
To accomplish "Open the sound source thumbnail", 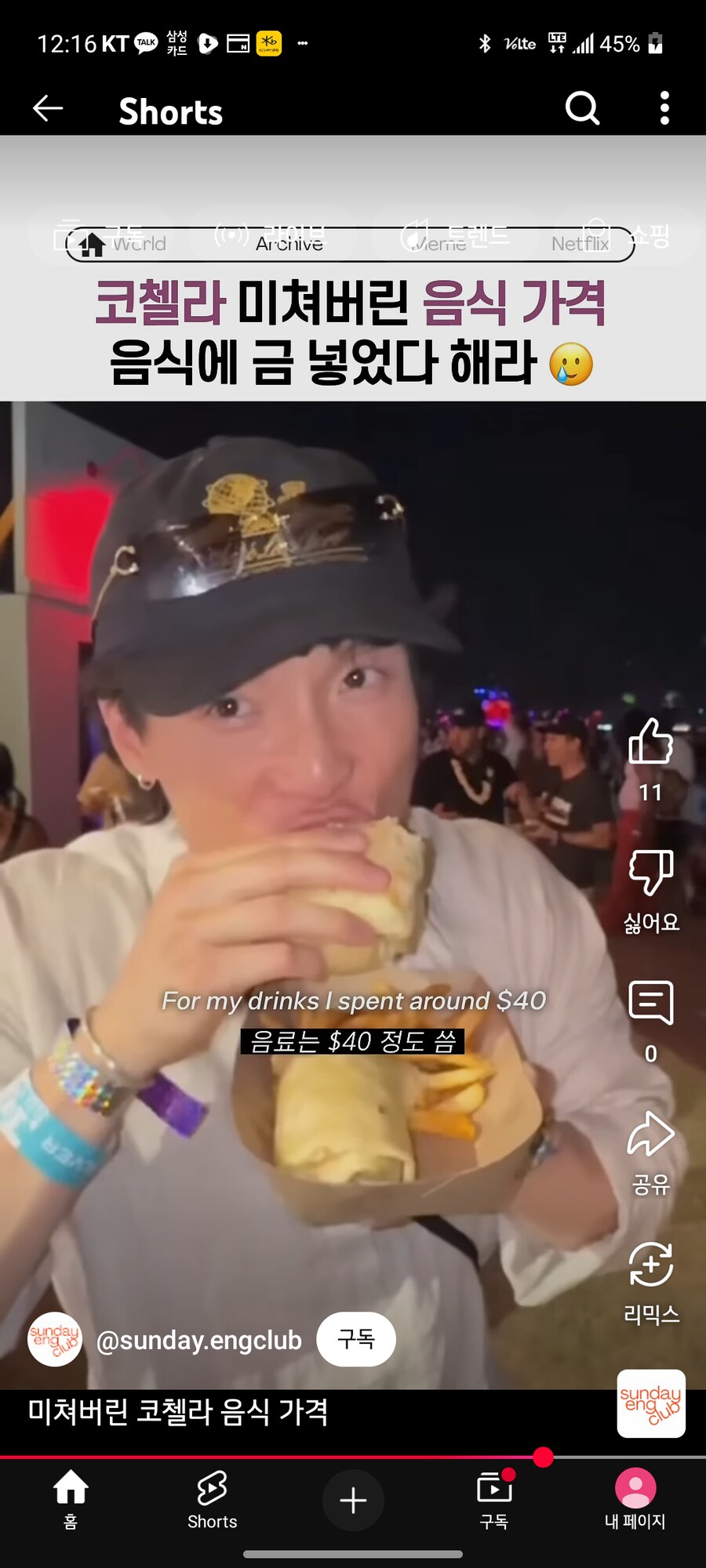I will point(651,1403).
